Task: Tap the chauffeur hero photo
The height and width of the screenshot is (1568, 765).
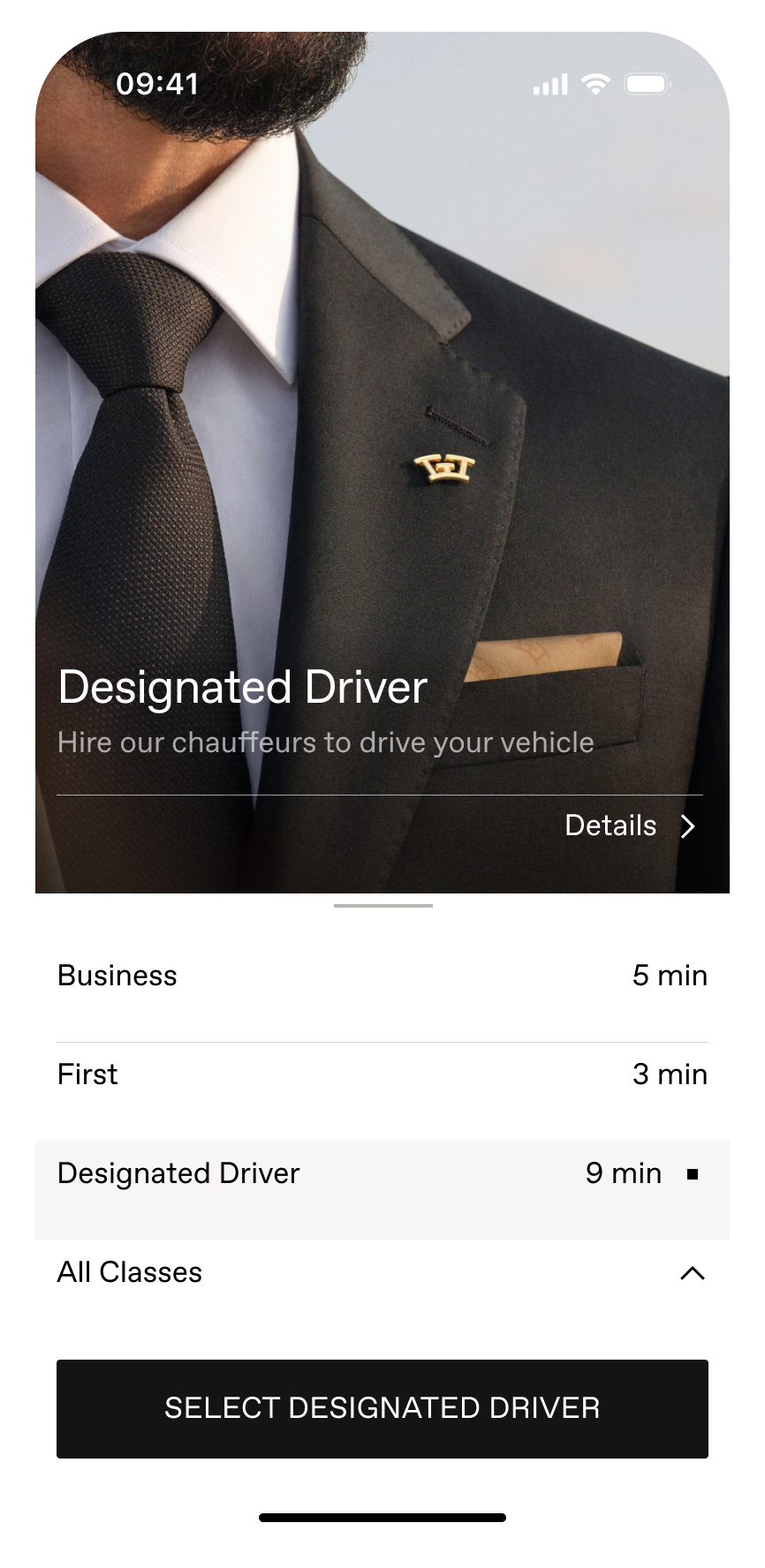Action: click(x=382, y=353)
